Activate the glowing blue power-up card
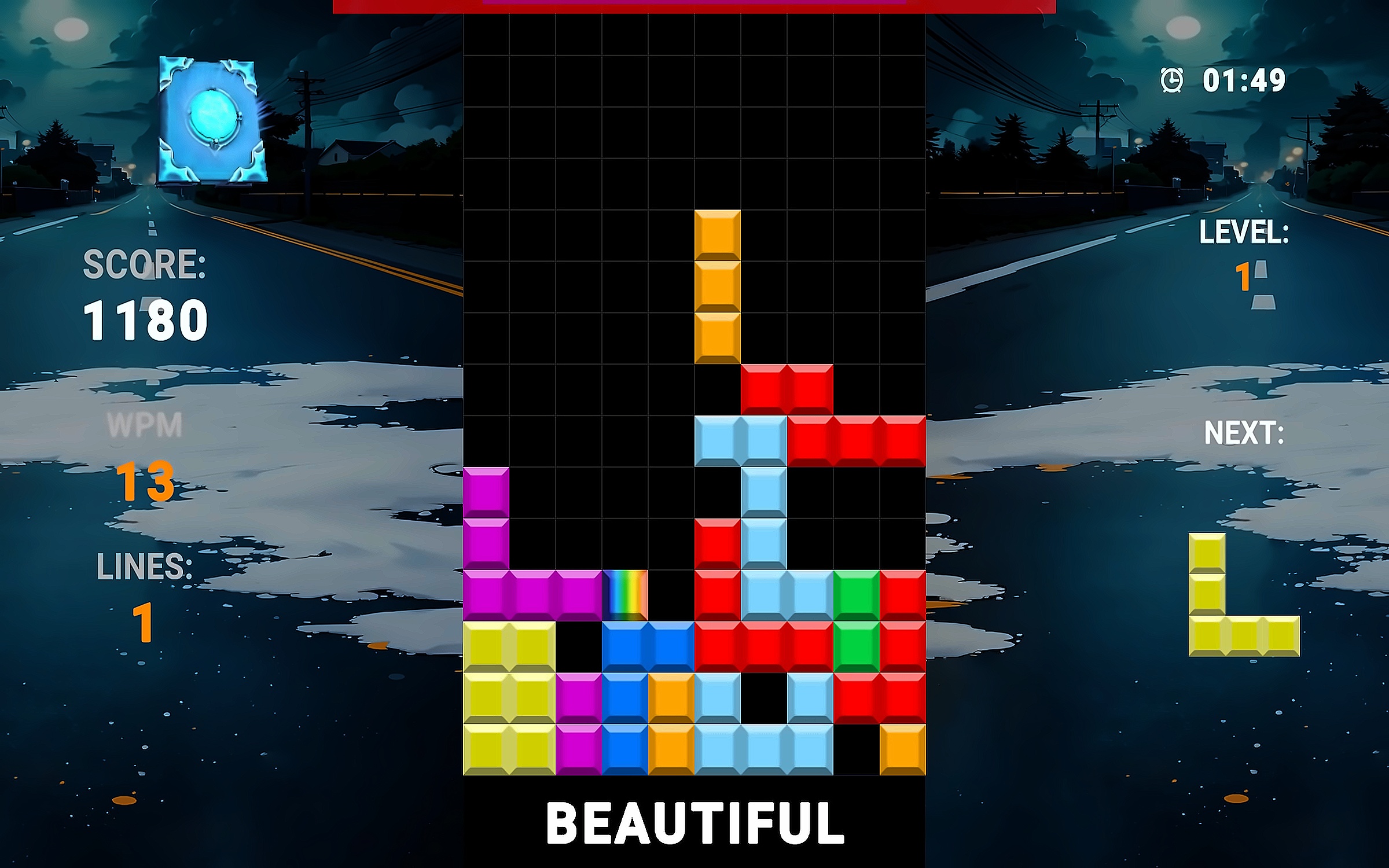The image size is (1389, 868). tap(212, 120)
